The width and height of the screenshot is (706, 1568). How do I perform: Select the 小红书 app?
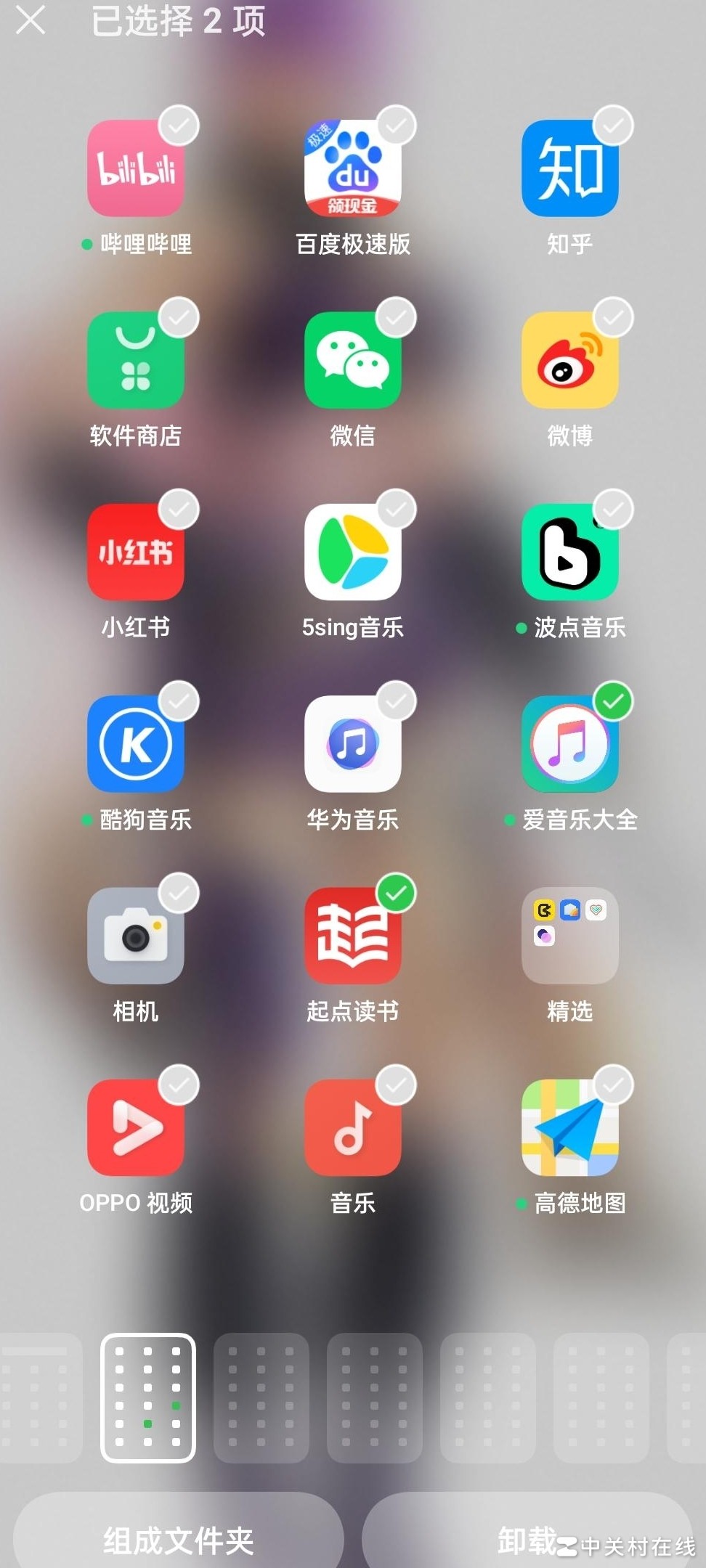136,552
